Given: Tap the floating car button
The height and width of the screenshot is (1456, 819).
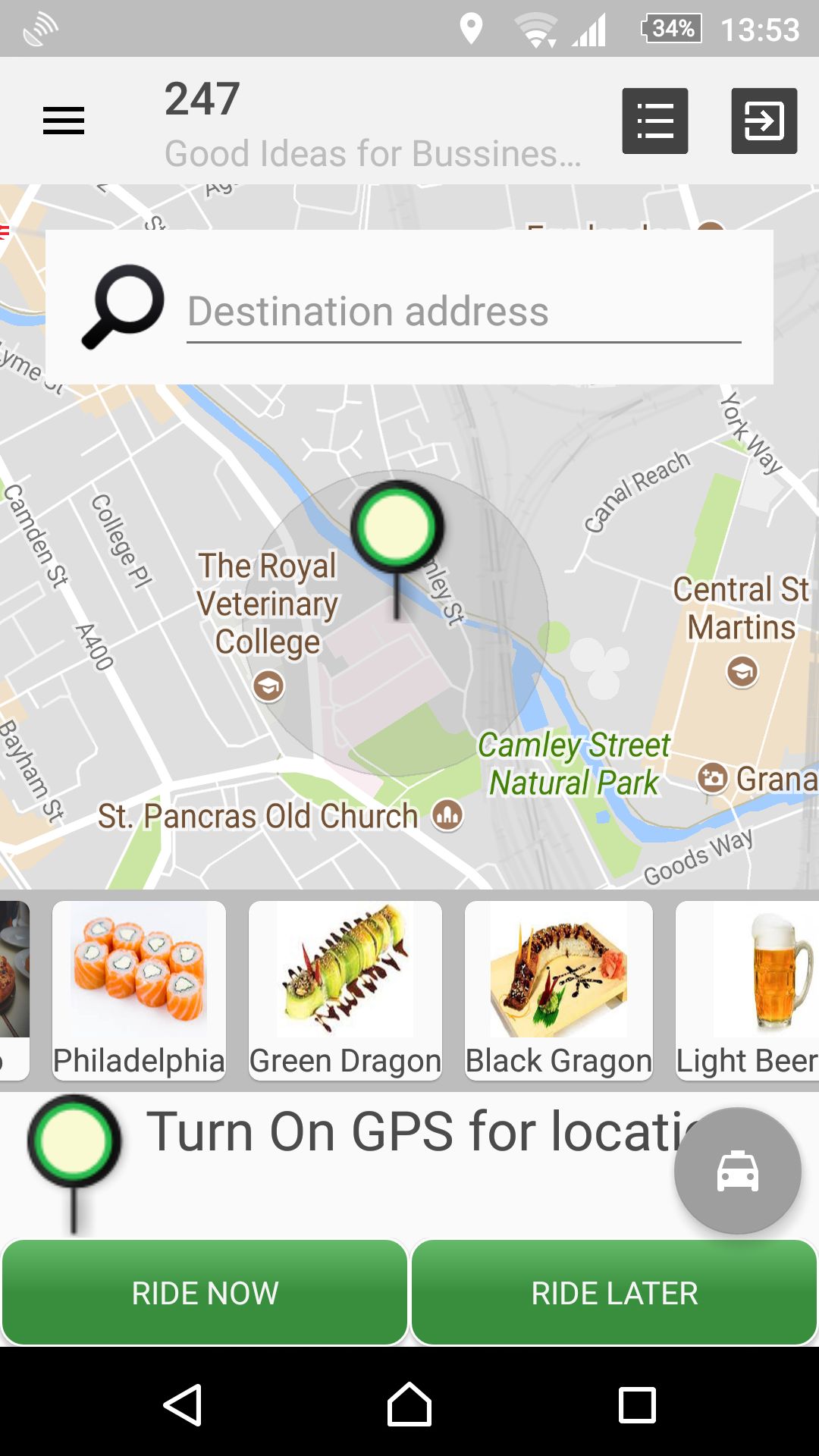Looking at the screenshot, I should 738,1171.
